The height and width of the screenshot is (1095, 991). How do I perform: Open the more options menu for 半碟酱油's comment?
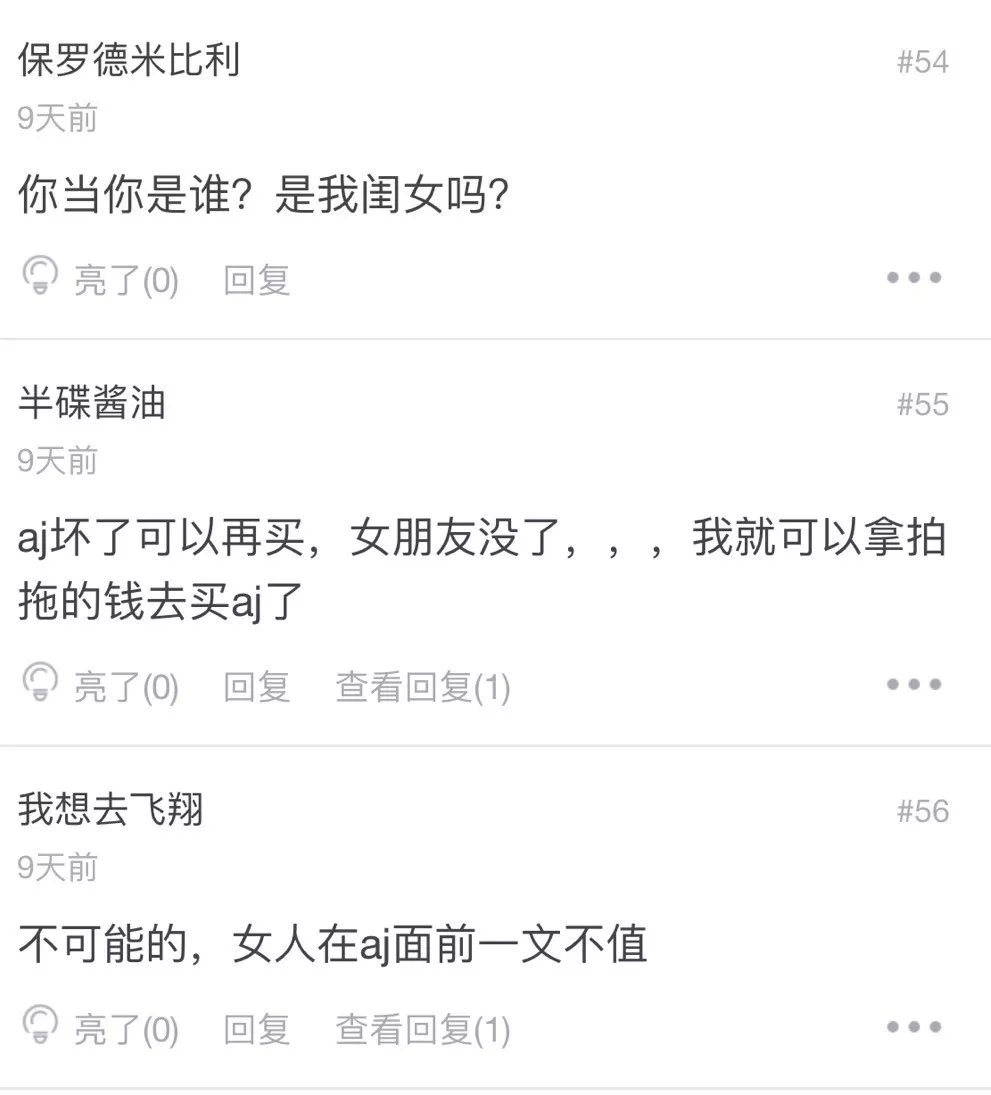(x=913, y=685)
